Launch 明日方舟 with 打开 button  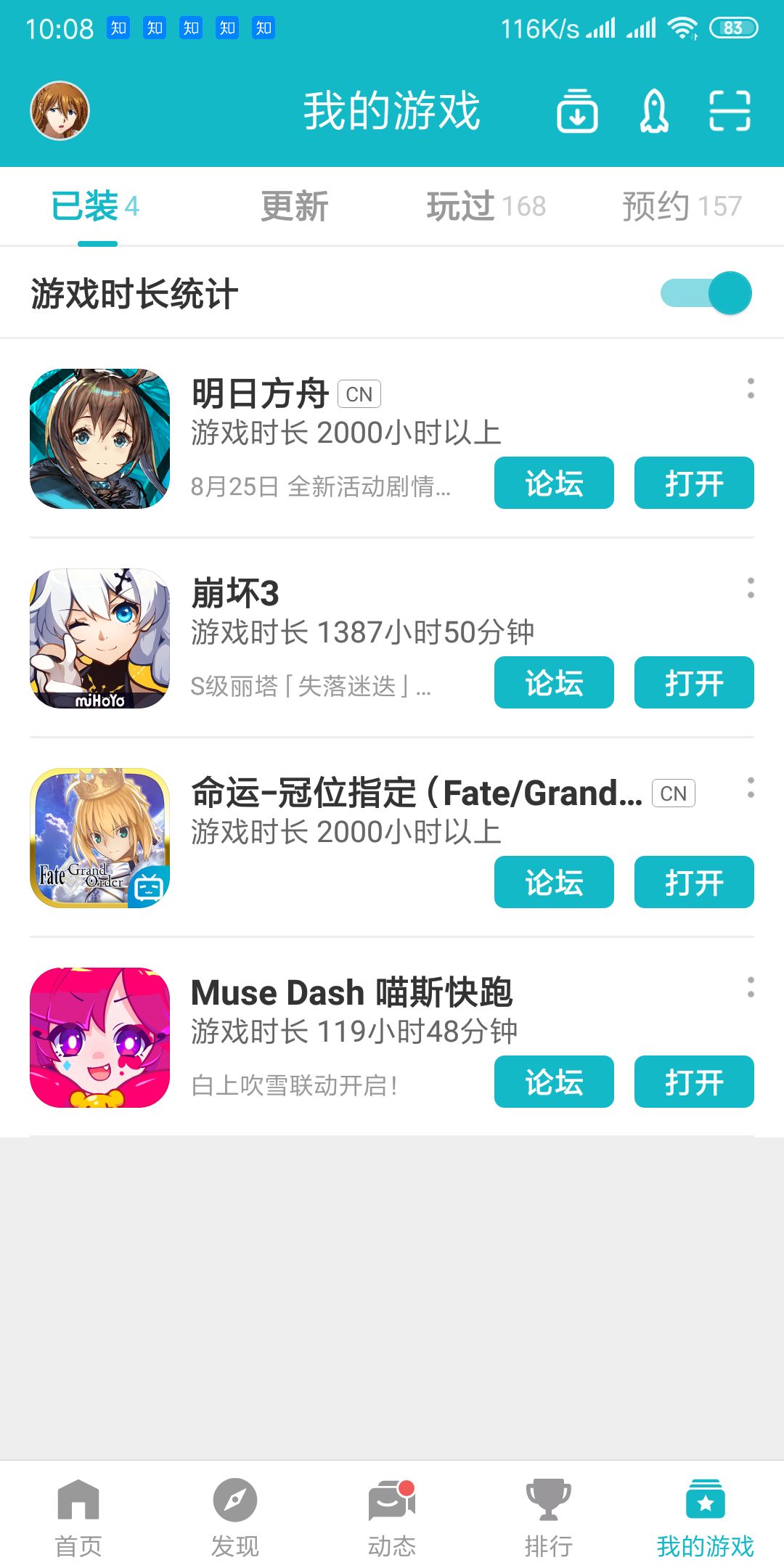click(694, 483)
